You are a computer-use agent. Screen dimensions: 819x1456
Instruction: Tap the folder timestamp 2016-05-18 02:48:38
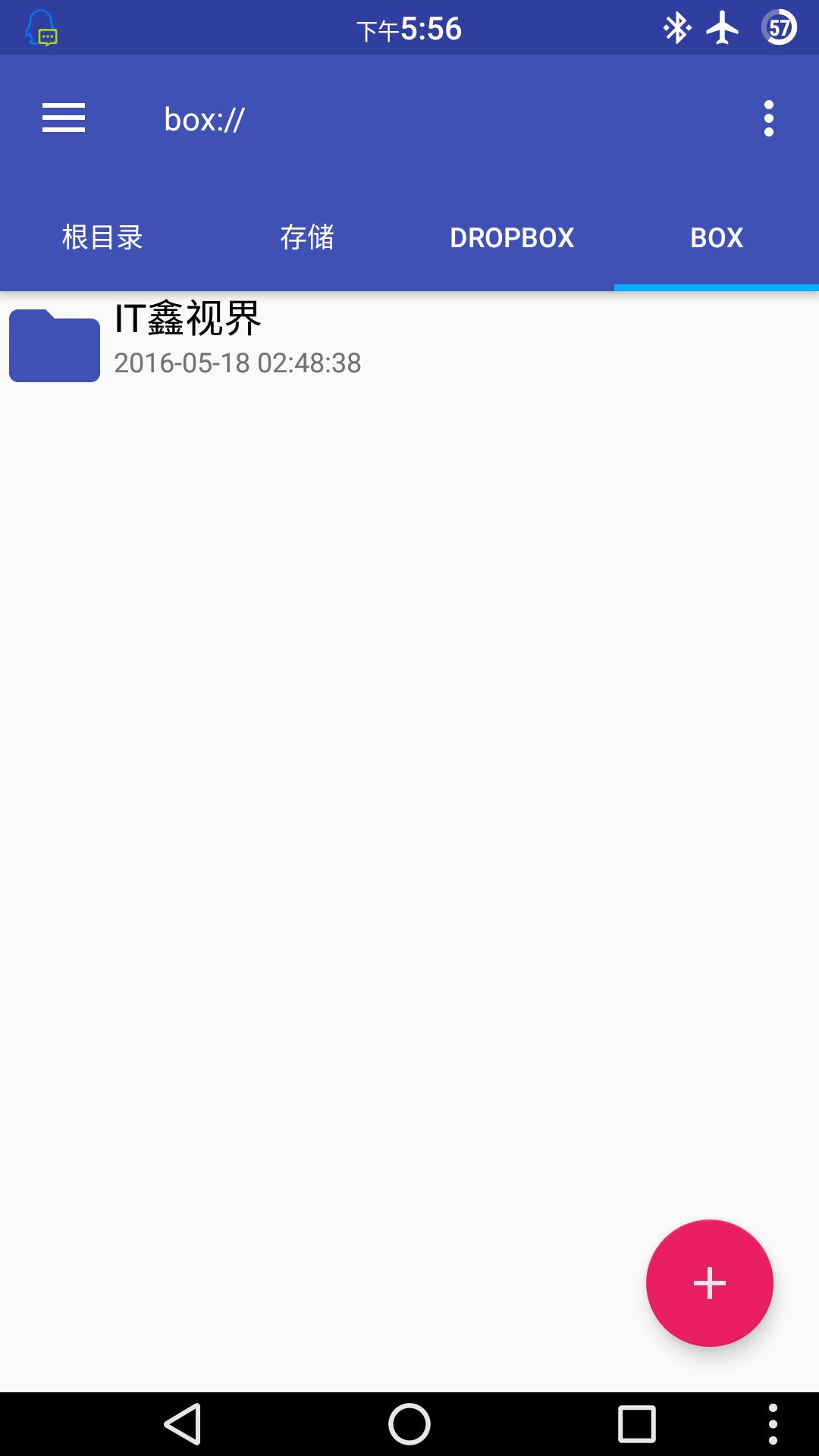pos(238,362)
